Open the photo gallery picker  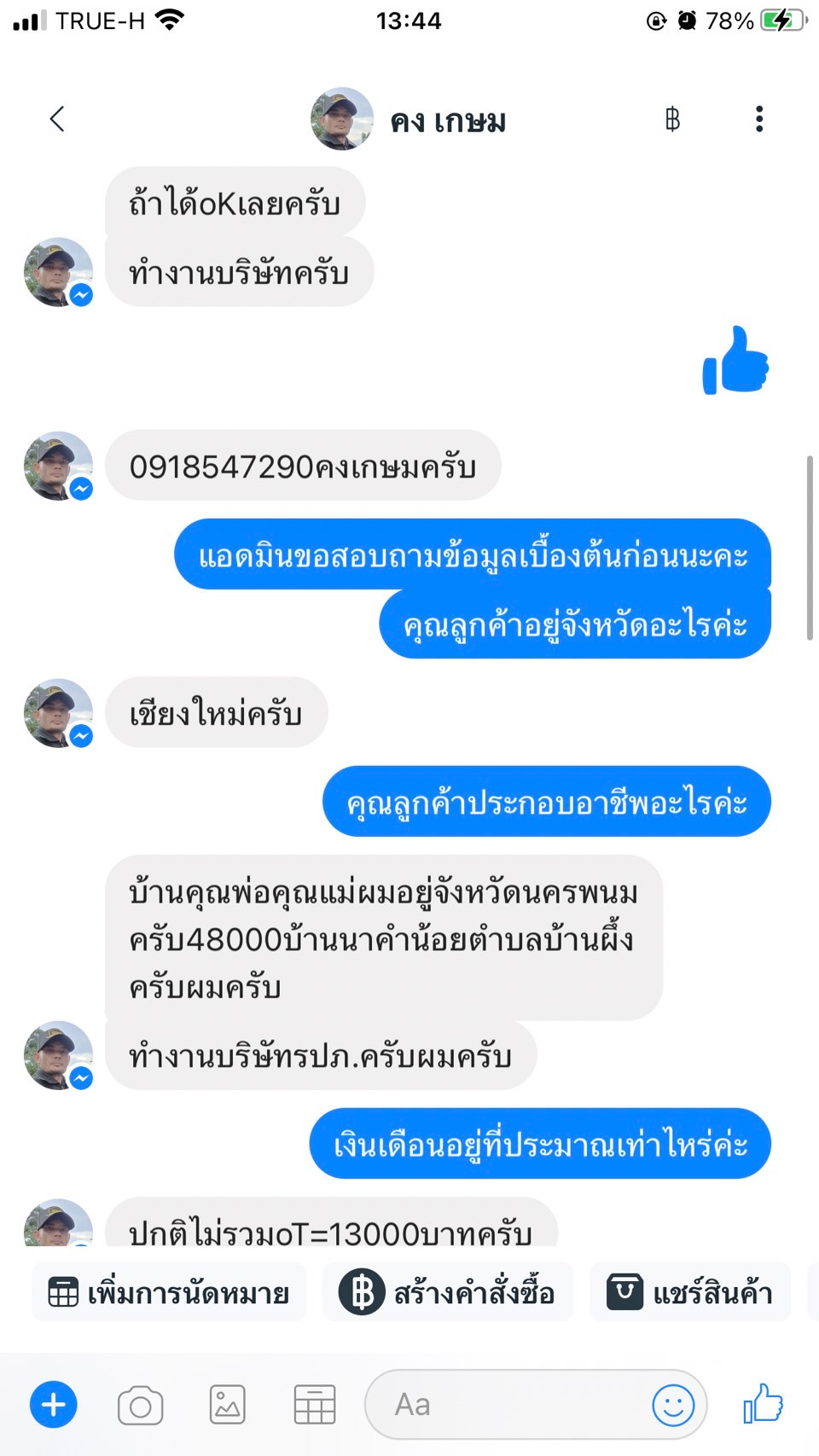pyautogui.click(x=228, y=1405)
